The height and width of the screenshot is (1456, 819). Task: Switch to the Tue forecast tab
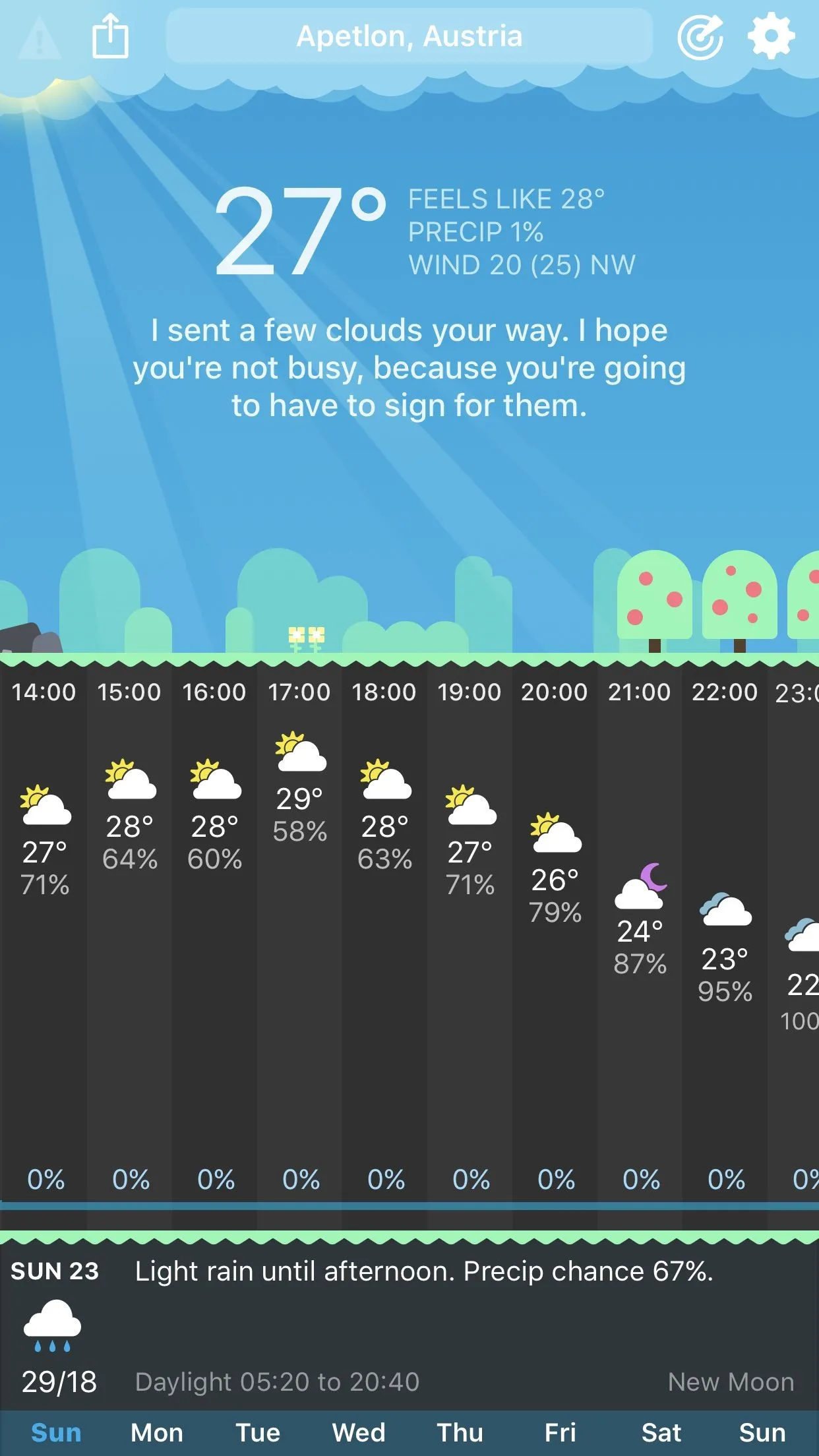[x=258, y=1432]
